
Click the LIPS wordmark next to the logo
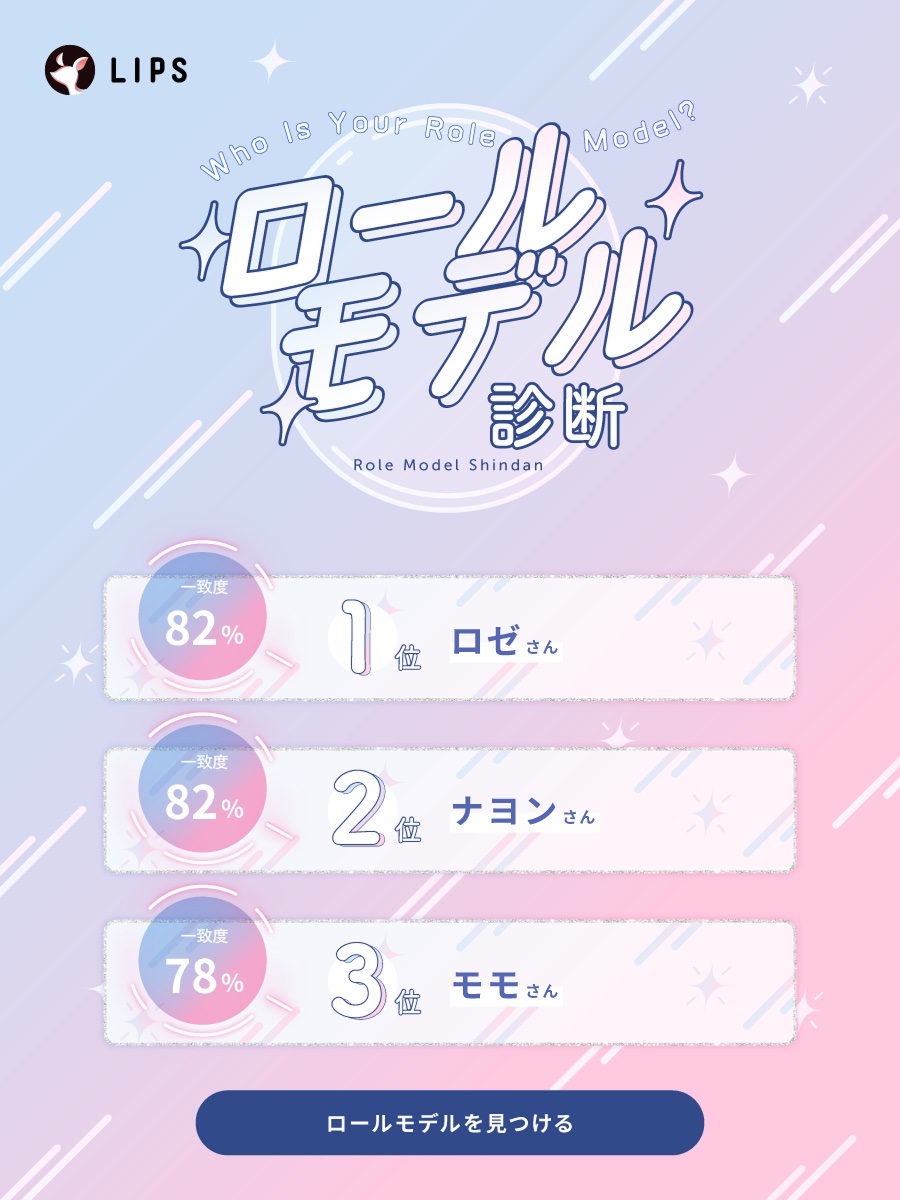click(x=147, y=68)
